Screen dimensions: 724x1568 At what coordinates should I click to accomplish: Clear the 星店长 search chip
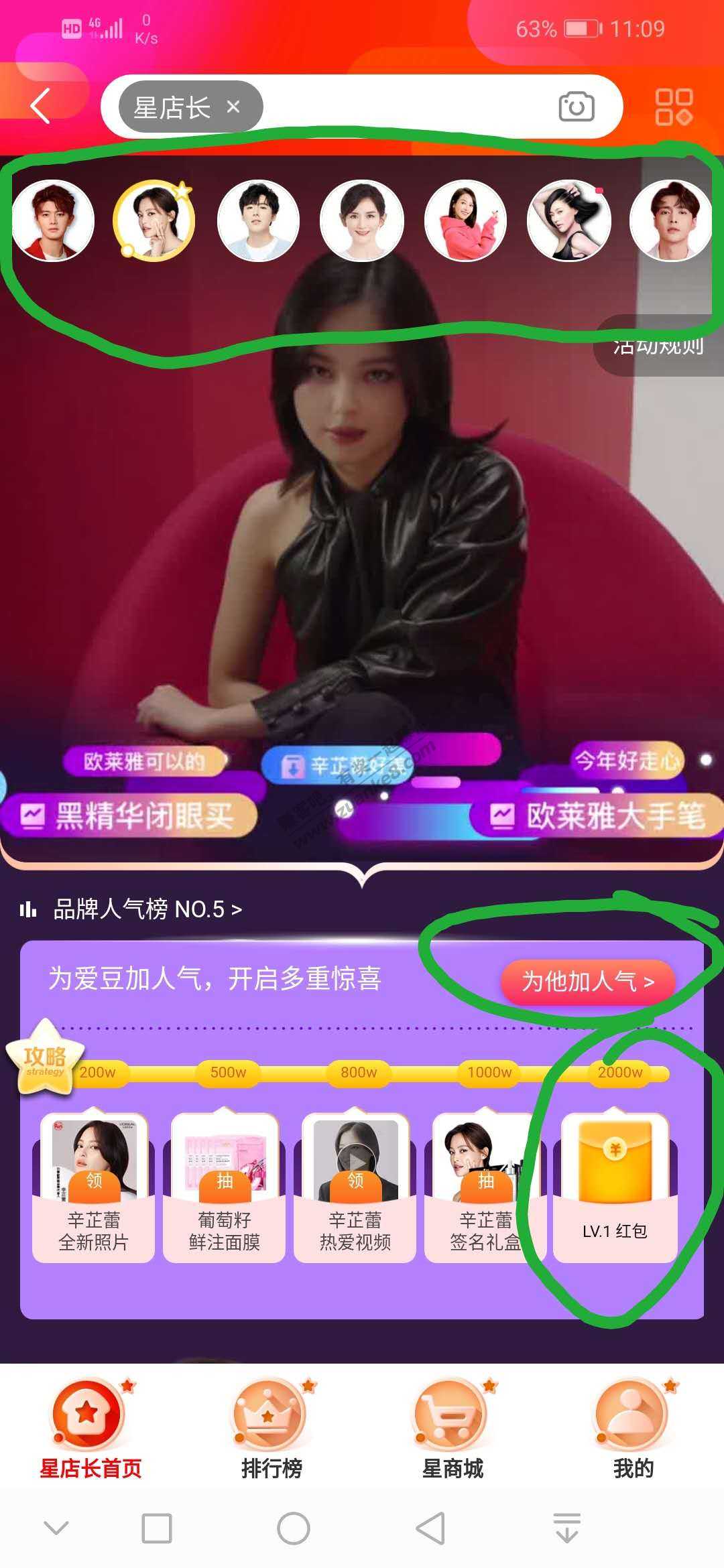click(x=233, y=107)
